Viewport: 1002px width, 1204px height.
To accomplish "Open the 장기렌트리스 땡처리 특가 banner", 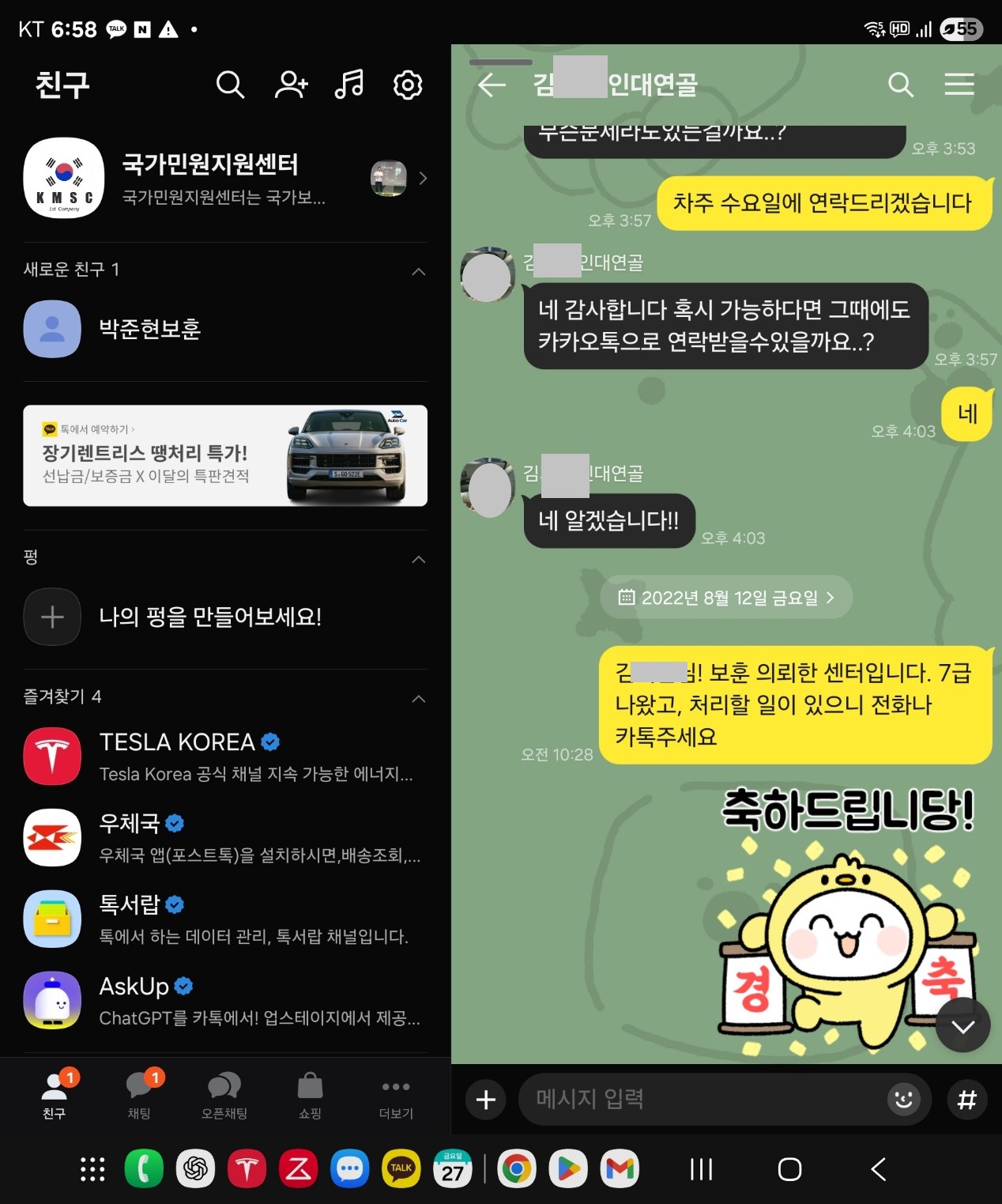I will (225, 455).
